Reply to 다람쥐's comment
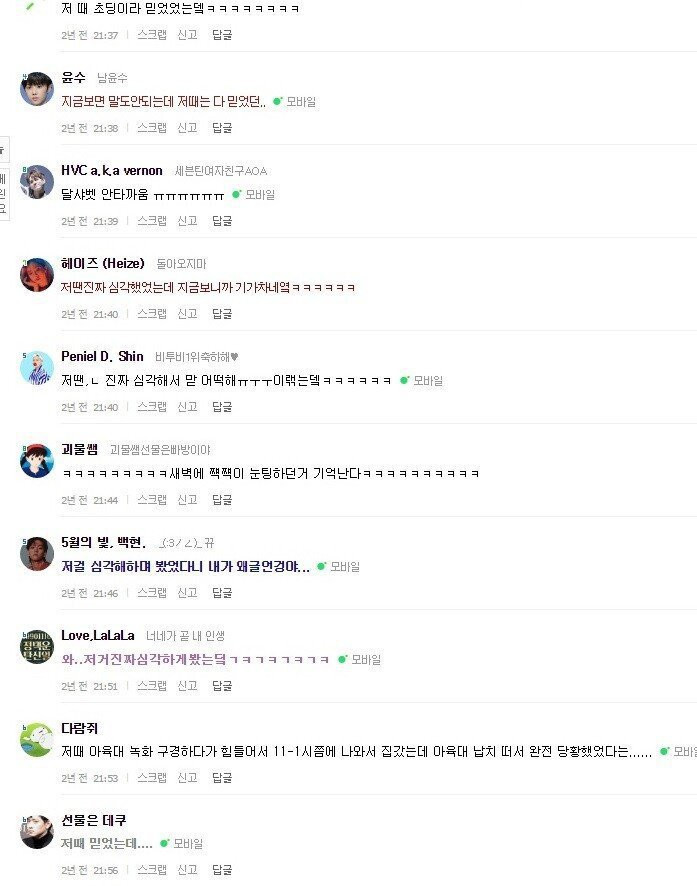The height and width of the screenshot is (886, 697). [221, 778]
